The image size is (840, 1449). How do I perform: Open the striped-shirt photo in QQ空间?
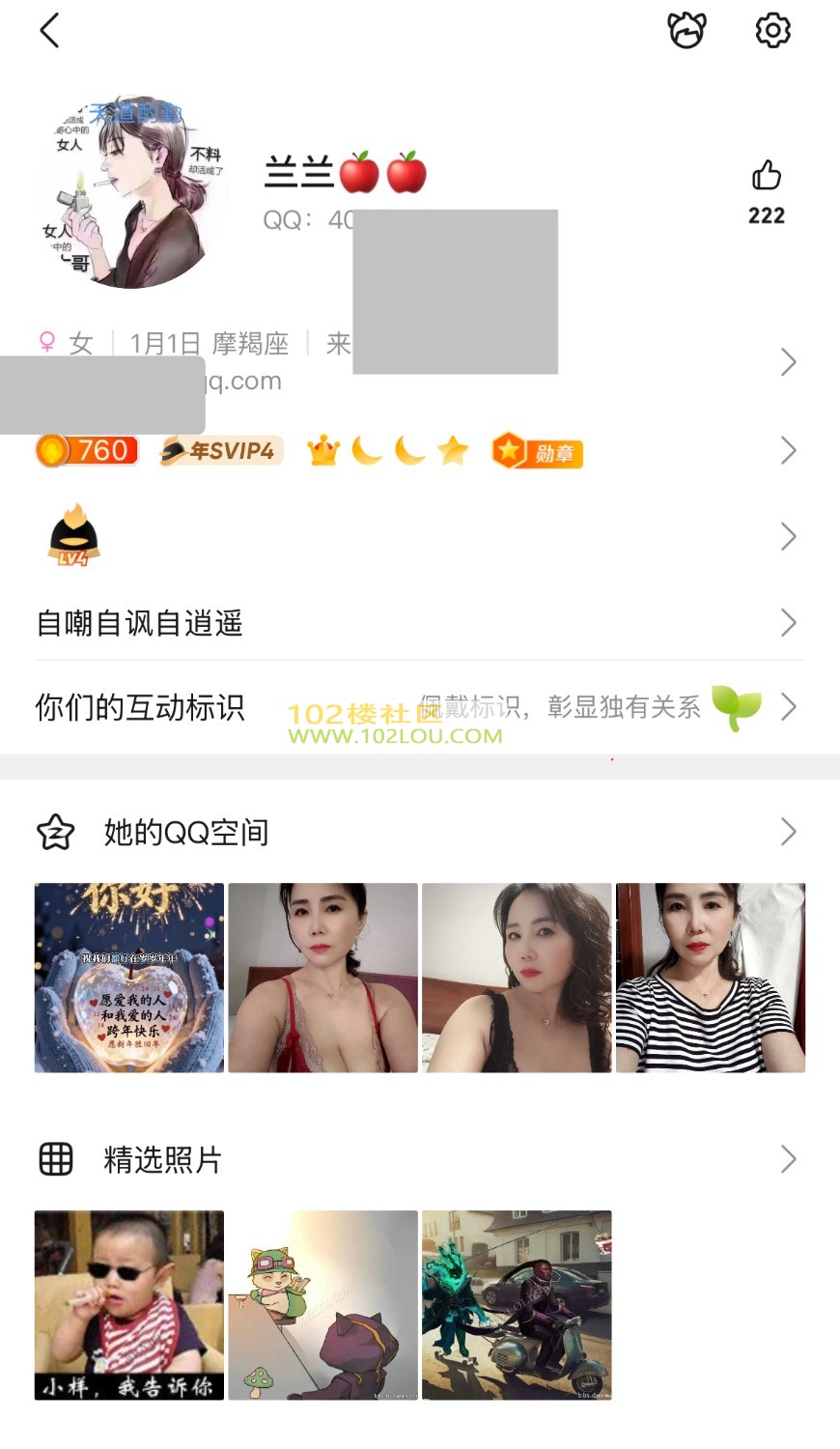pos(711,978)
